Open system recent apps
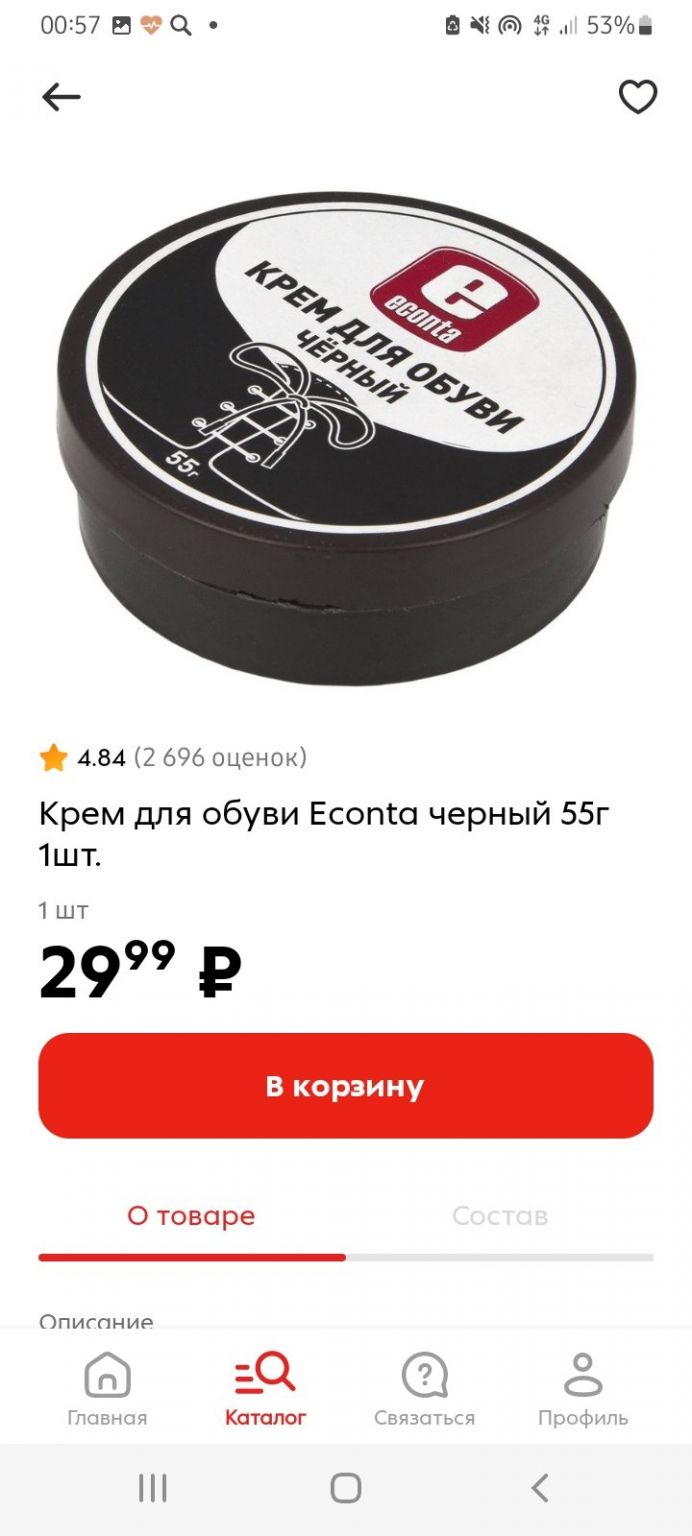Screen dimensions: 692x1536 click(x=152, y=1488)
